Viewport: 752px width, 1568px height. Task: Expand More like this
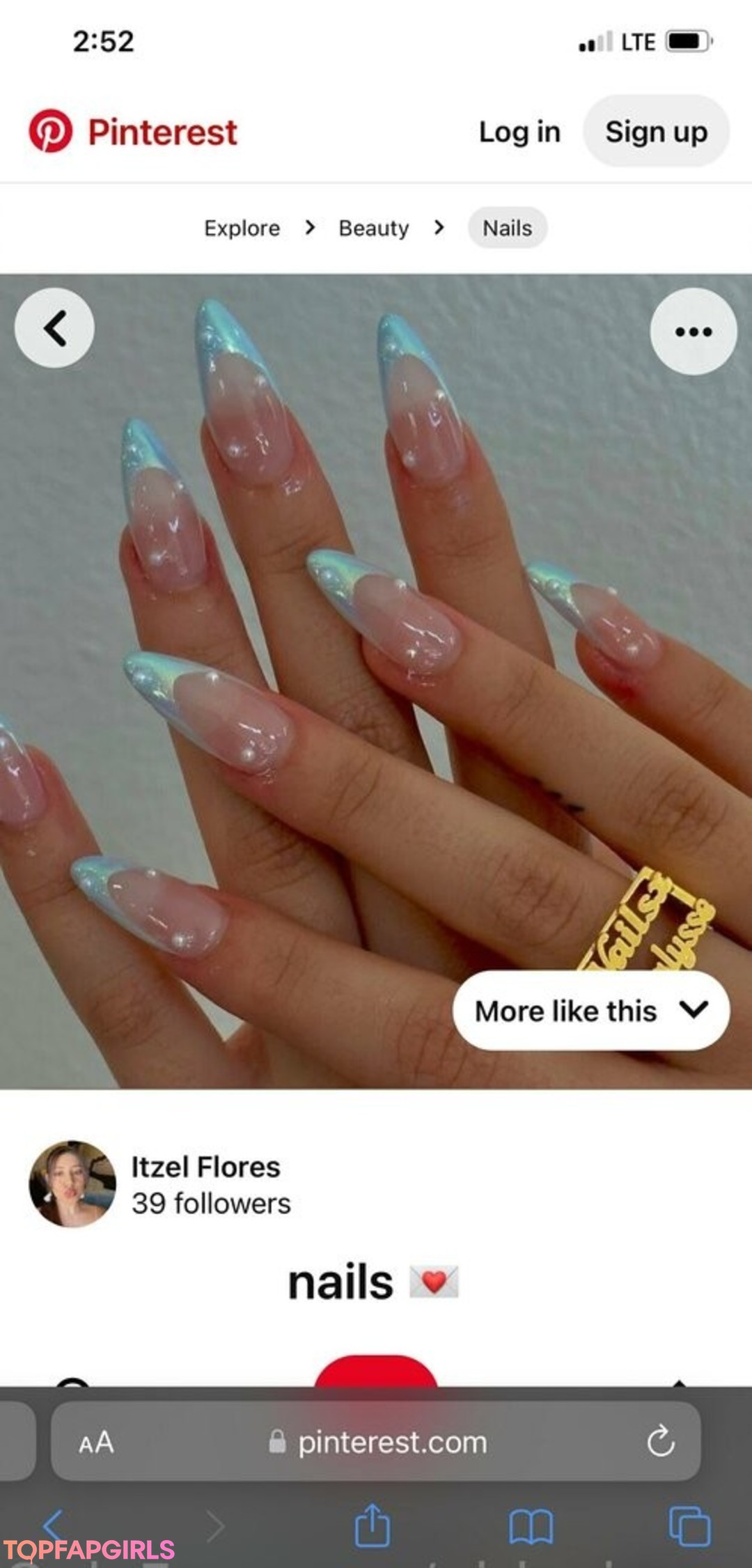pyautogui.click(x=590, y=1011)
